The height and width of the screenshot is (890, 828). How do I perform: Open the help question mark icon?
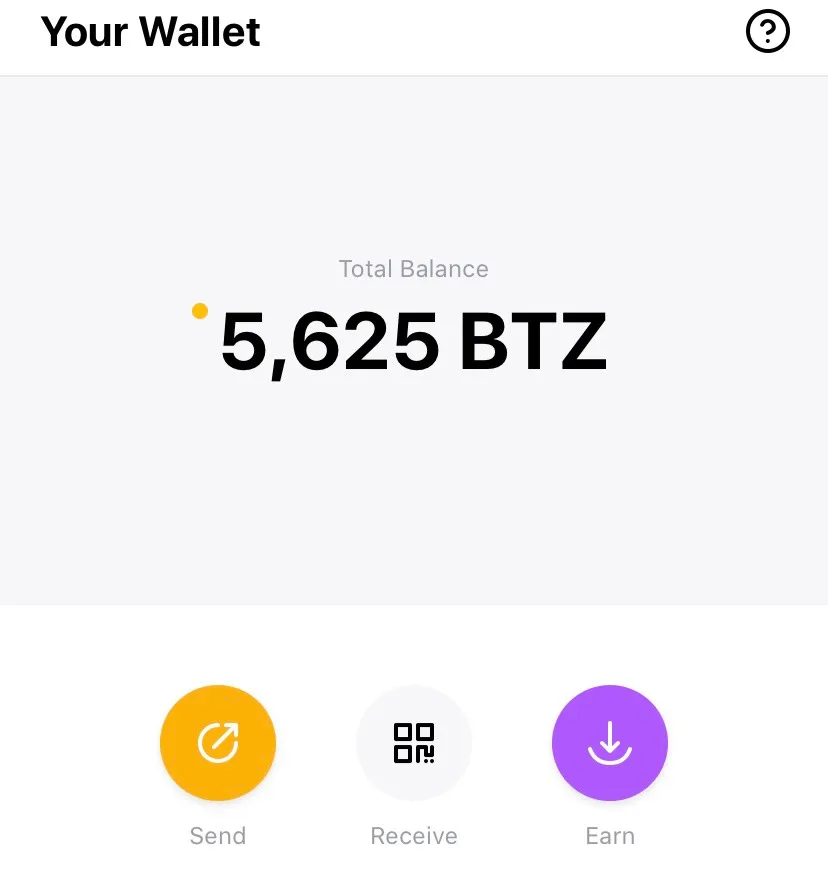click(768, 33)
